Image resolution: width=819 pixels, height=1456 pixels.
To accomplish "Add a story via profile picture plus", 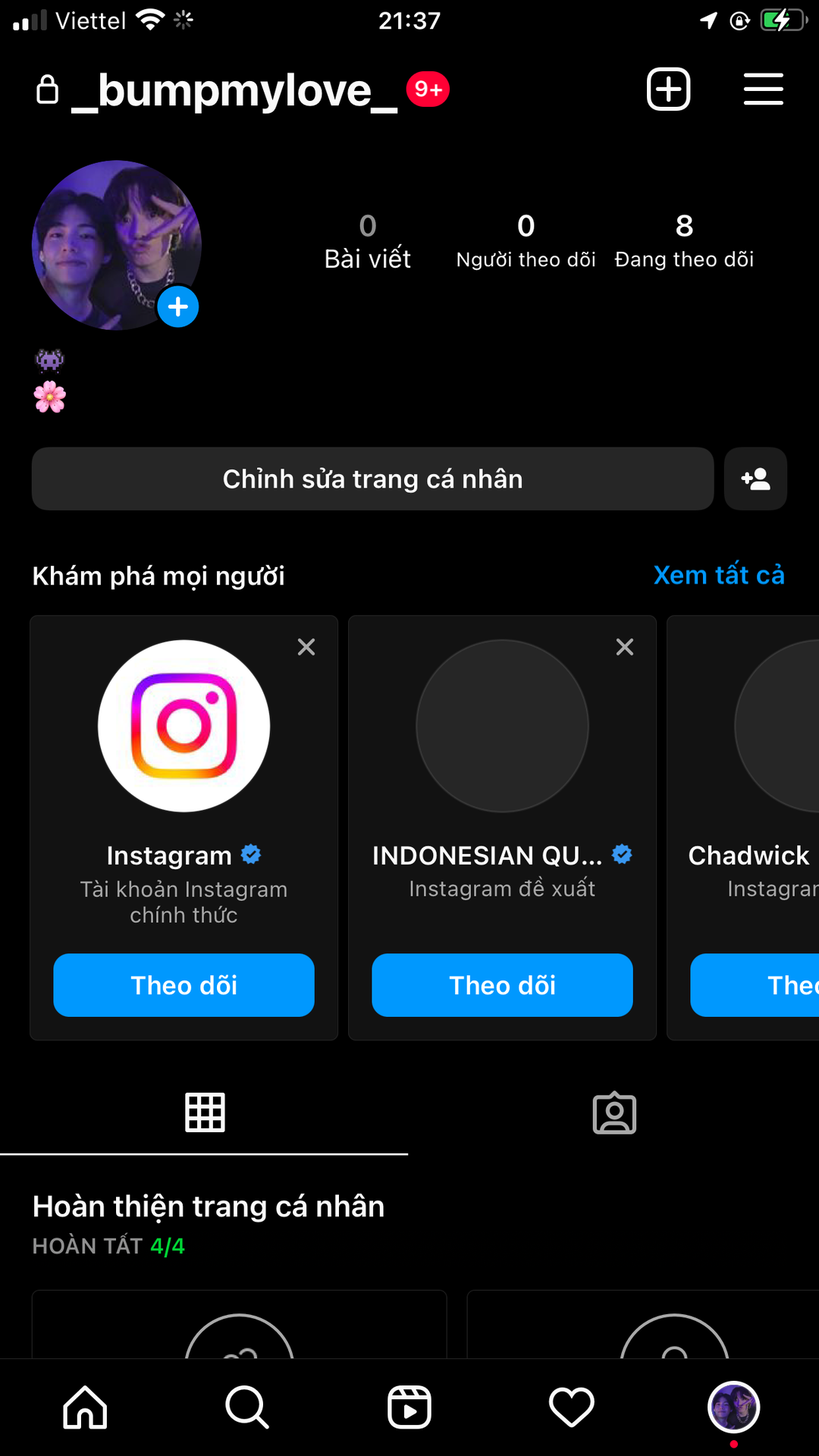I will pyautogui.click(x=178, y=307).
